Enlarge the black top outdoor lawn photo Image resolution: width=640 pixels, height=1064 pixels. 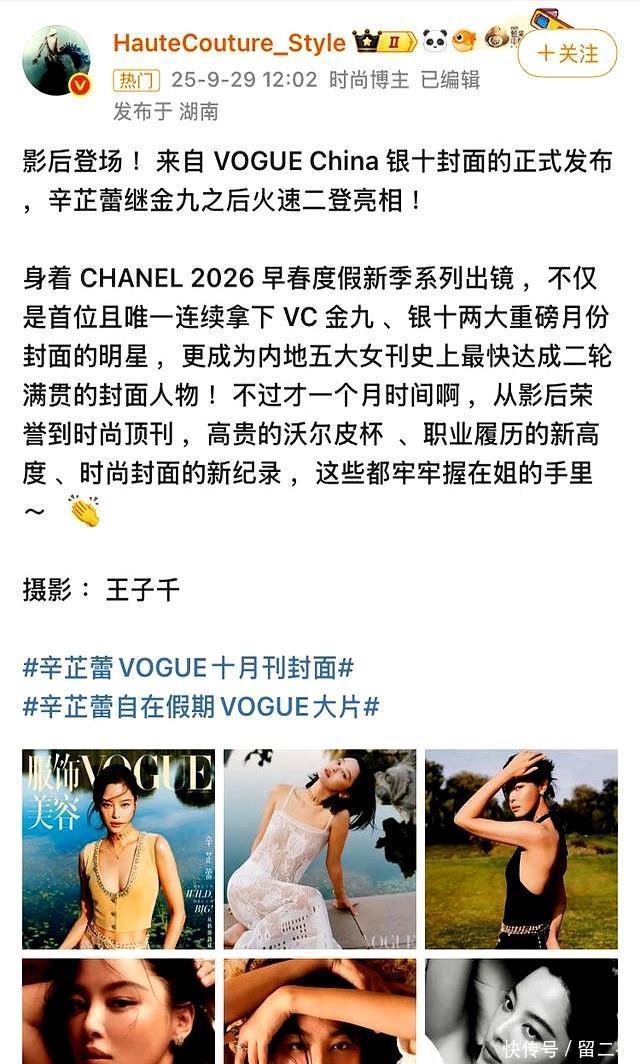521,849
